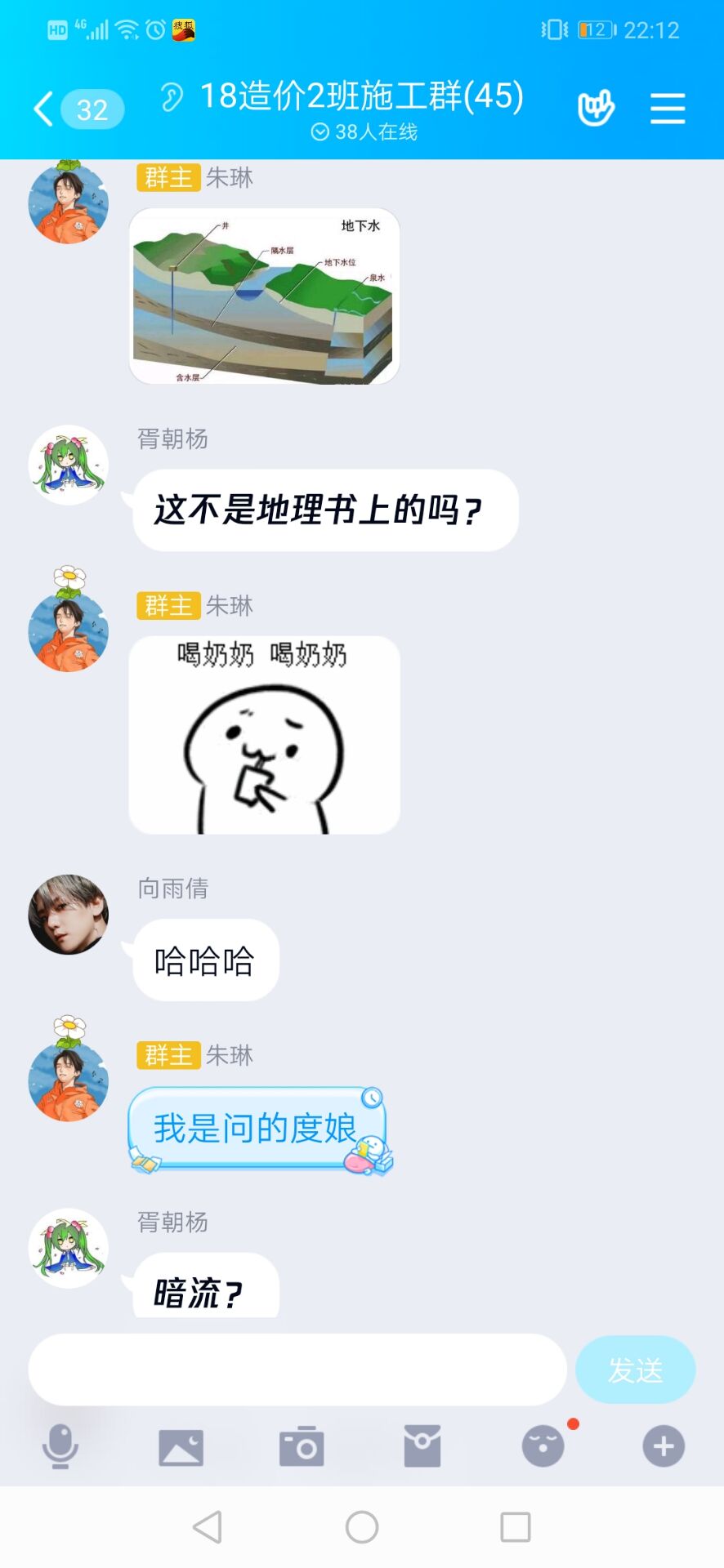Go back to the message list
Viewport: 724px width, 1568px height.
pyautogui.click(x=44, y=109)
